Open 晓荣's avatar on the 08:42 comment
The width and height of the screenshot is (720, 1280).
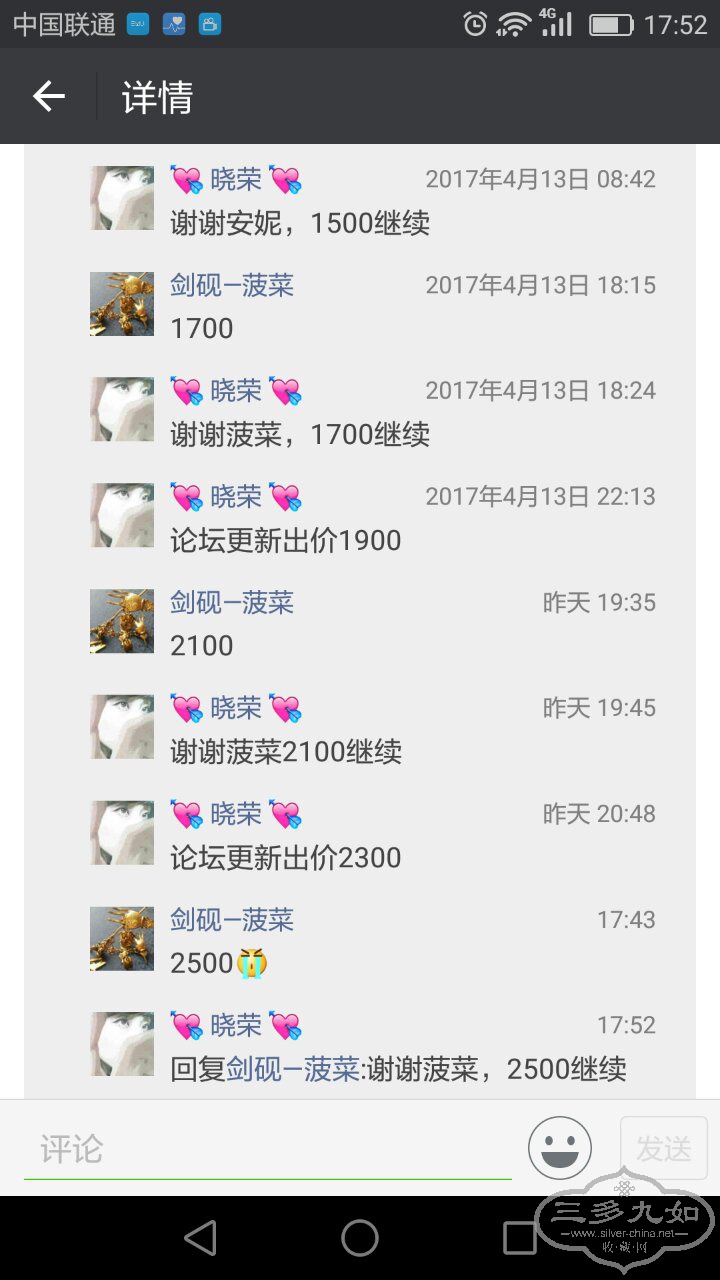pos(122,198)
